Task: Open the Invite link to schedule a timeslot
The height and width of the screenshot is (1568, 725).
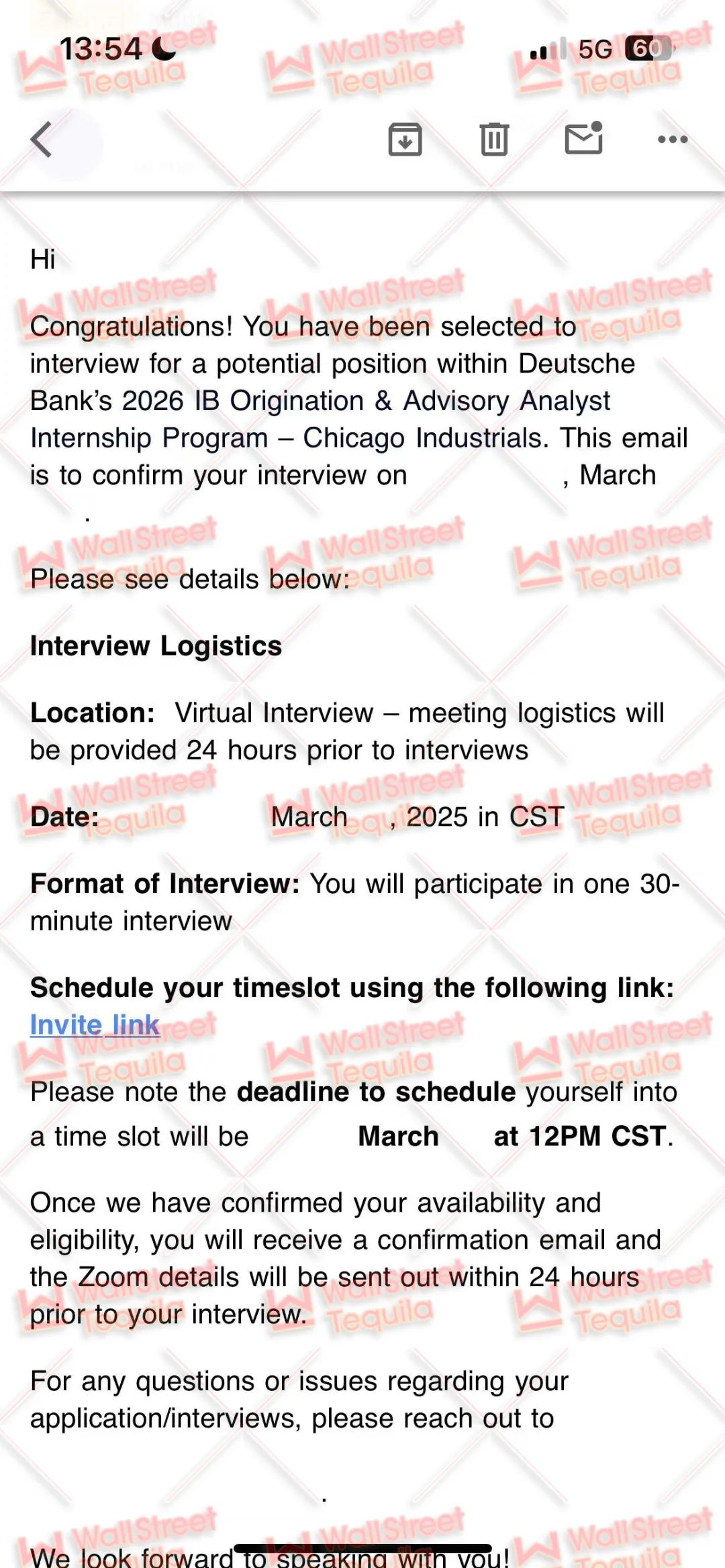Action: coord(95,1025)
